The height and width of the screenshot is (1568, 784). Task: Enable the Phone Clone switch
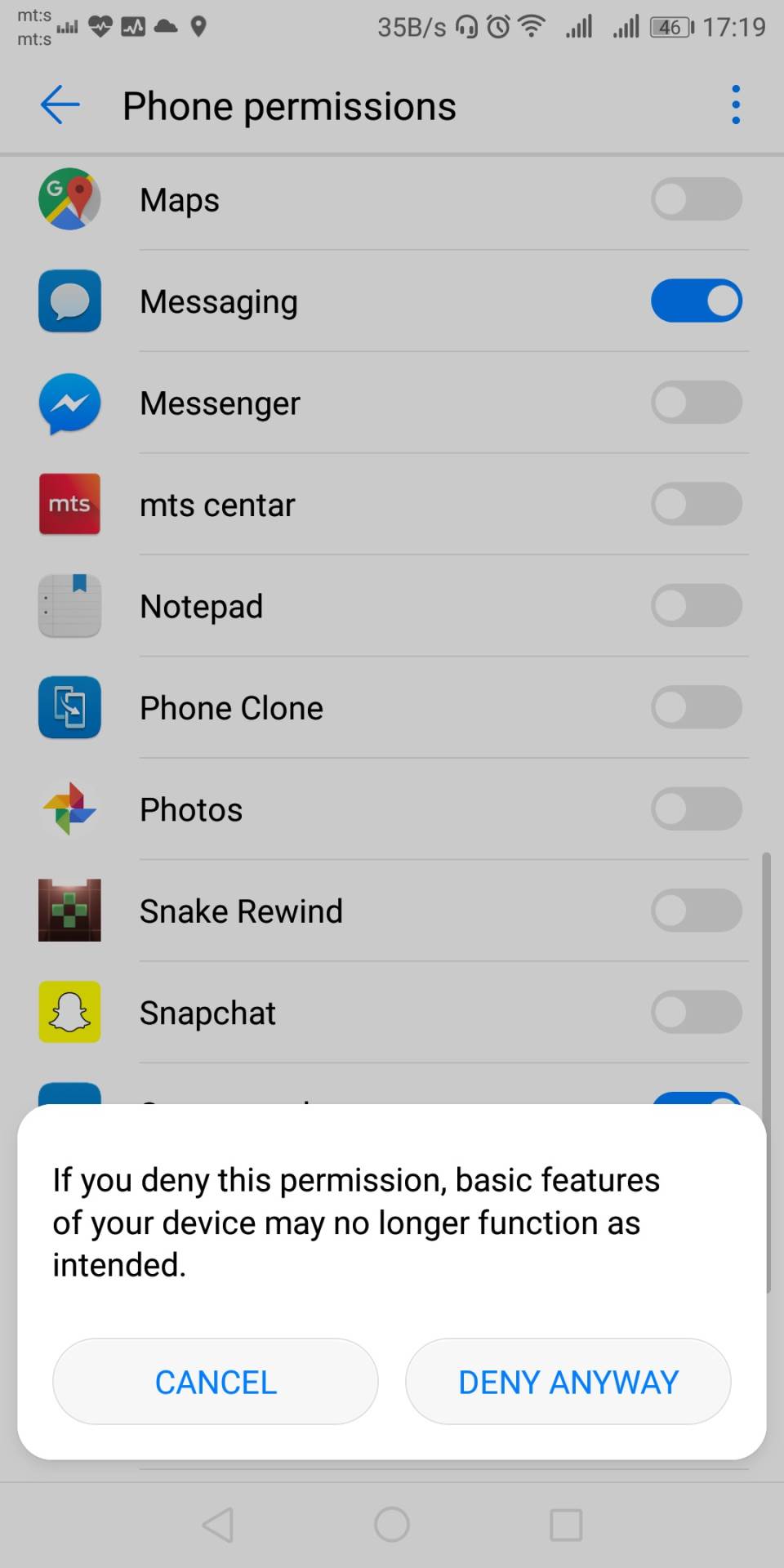[x=696, y=707]
